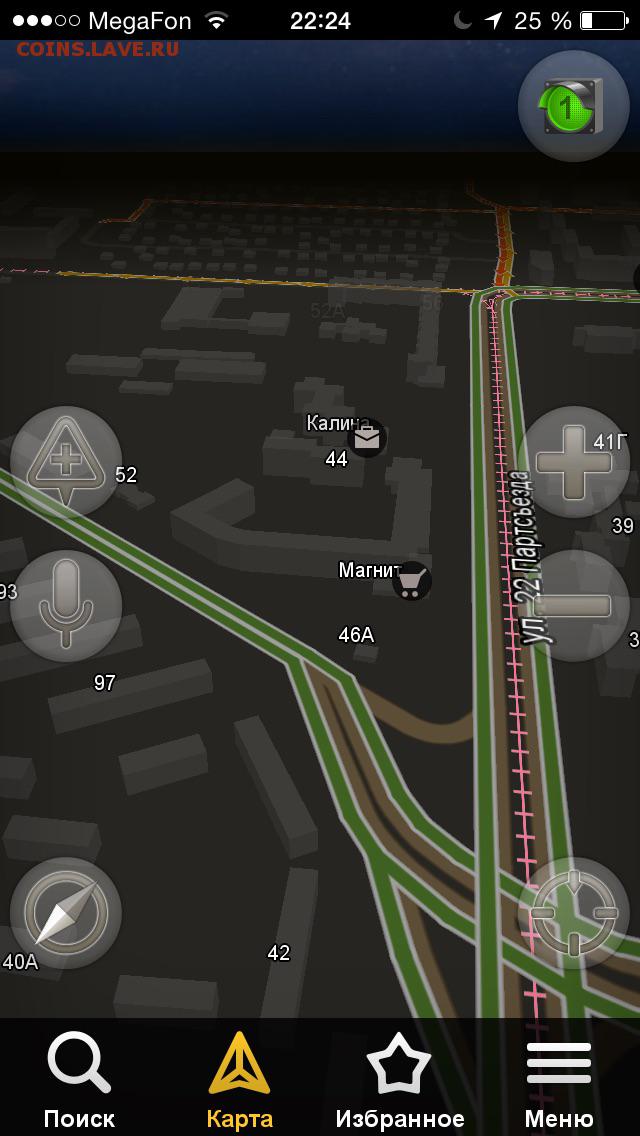The width and height of the screenshot is (640, 1136).
Task: Select the Магнит store marker
Action: click(x=412, y=581)
